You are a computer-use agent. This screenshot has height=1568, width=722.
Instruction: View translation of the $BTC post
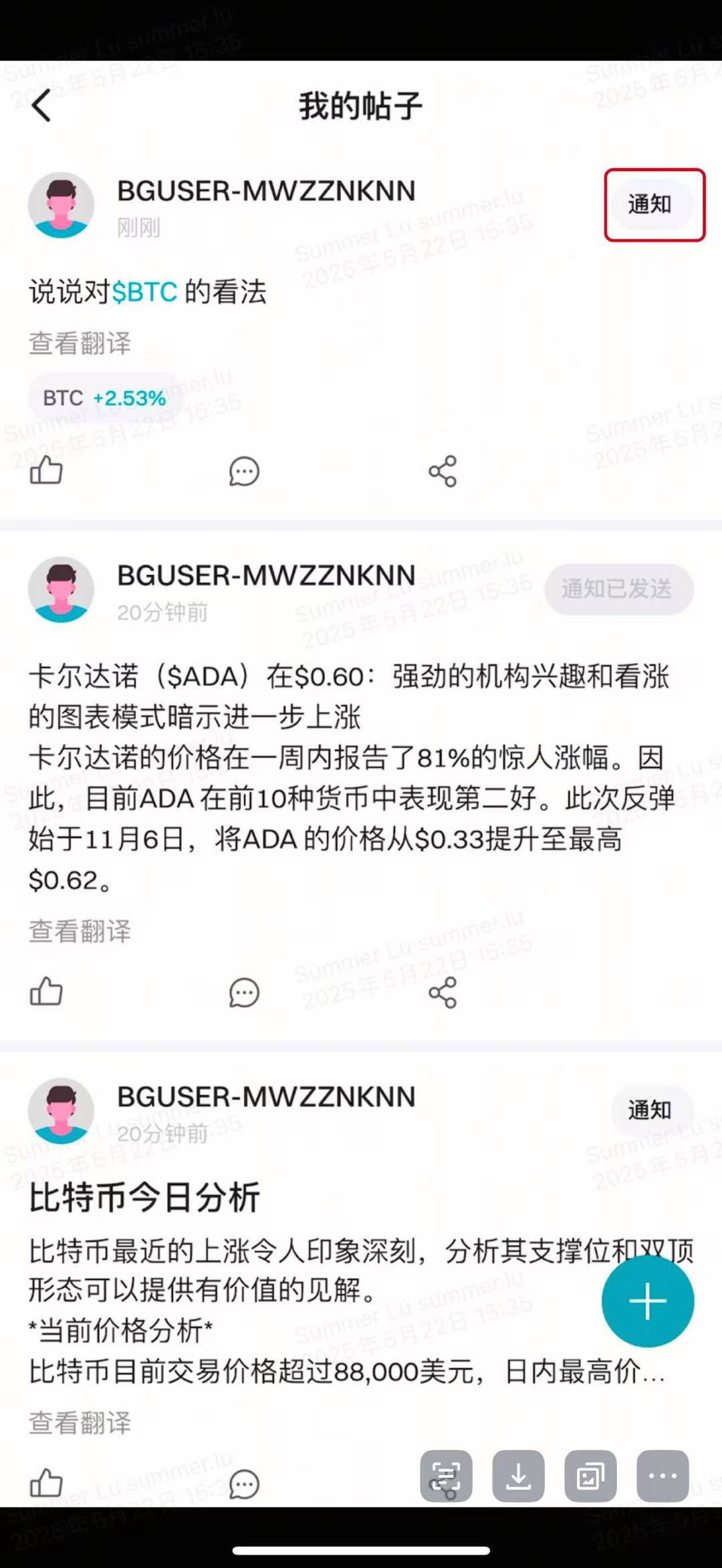80,344
